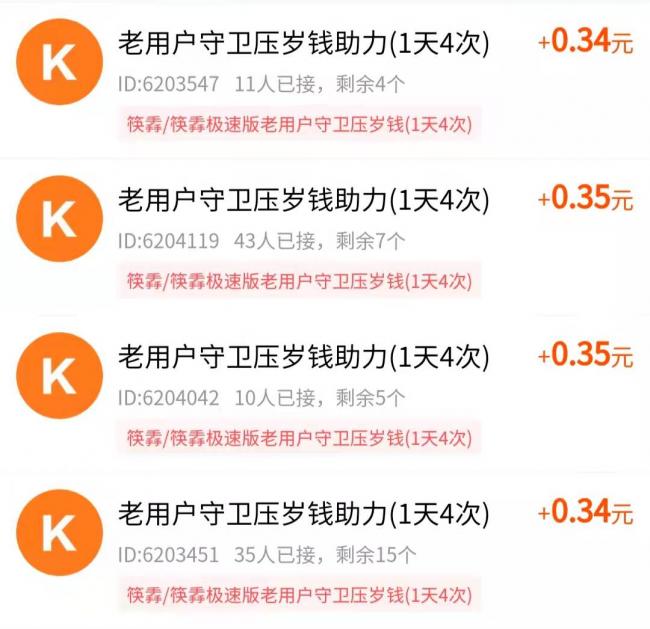Open the task with ID:6204119
Screen dimensions: 650x629
pos(304,201)
